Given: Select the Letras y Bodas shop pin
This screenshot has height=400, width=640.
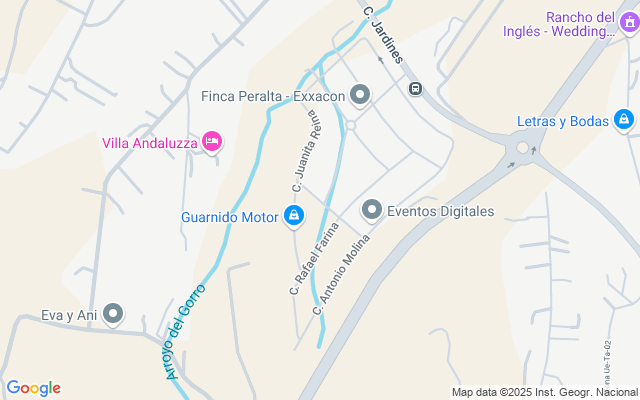Looking at the screenshot, I should [x=624, y=120].
